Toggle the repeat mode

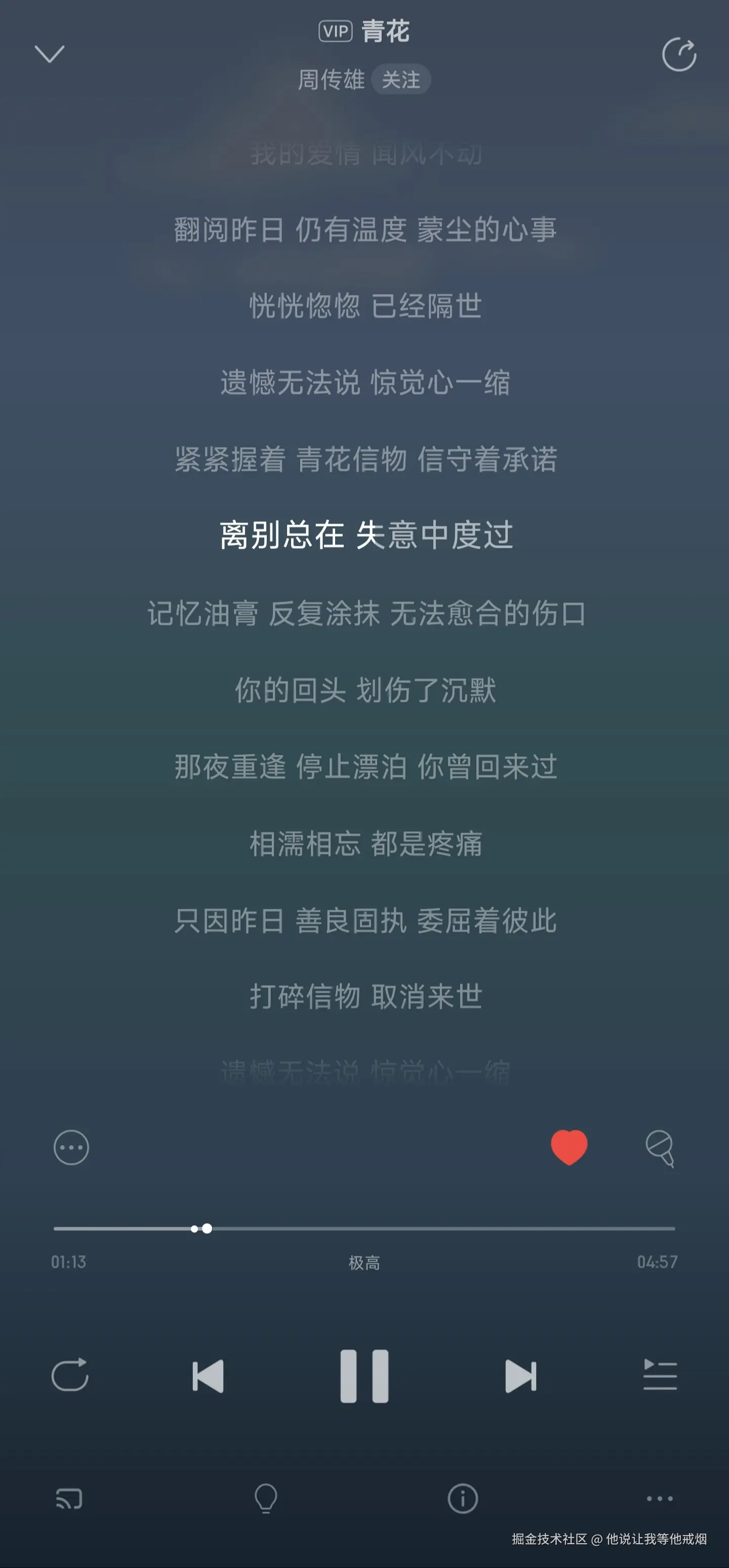pyautogui.click(x=70, y=1375)
